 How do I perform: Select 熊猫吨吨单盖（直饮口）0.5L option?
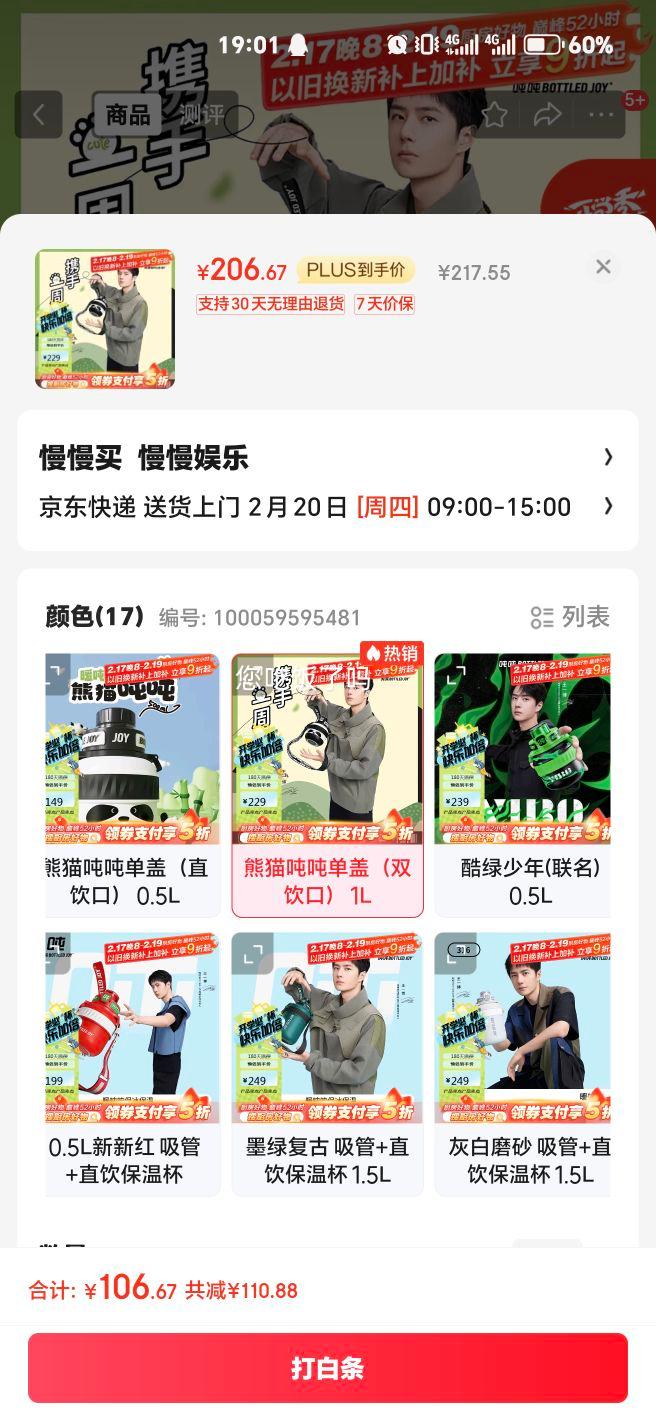tap(132, 785)
